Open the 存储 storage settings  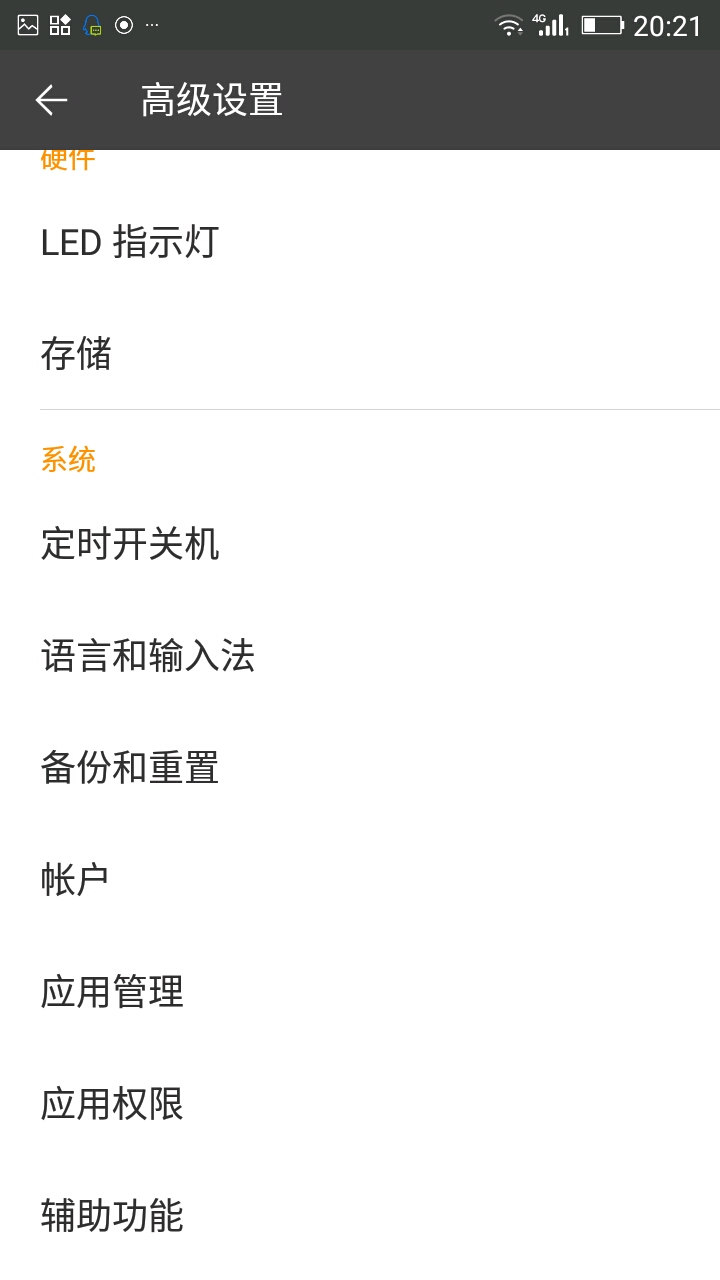pos(76,354)
